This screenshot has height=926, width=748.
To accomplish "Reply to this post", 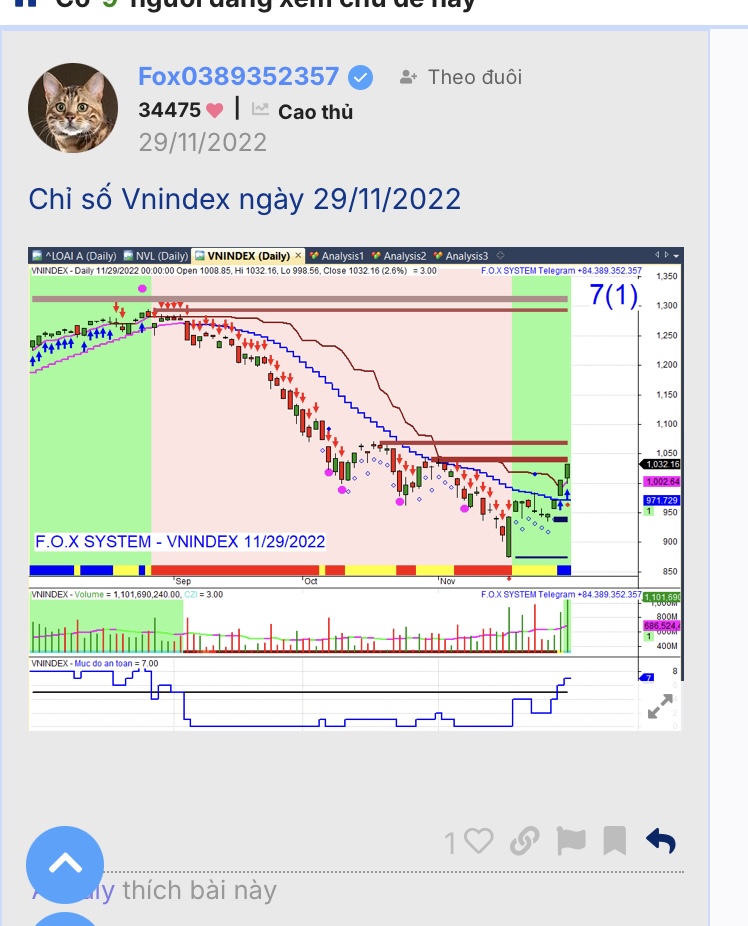I will point(662,842).
